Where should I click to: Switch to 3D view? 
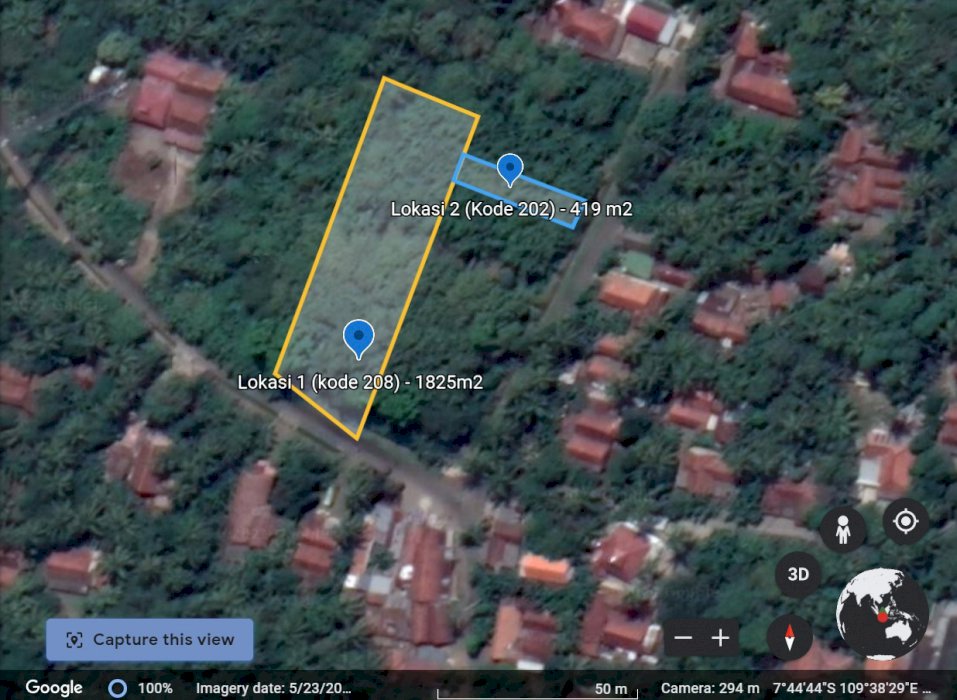click(798, 575)
